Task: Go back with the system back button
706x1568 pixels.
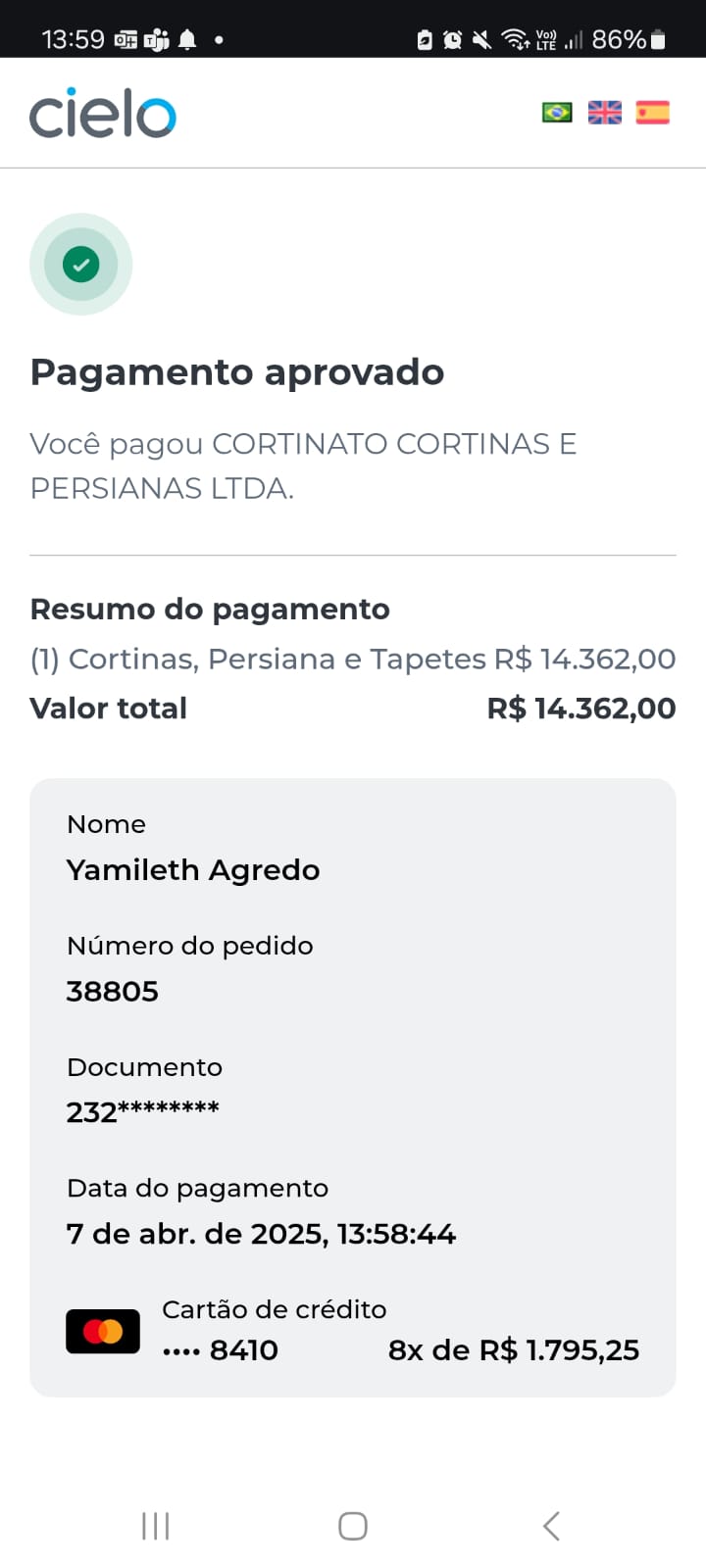Action: coord(551,1526)
